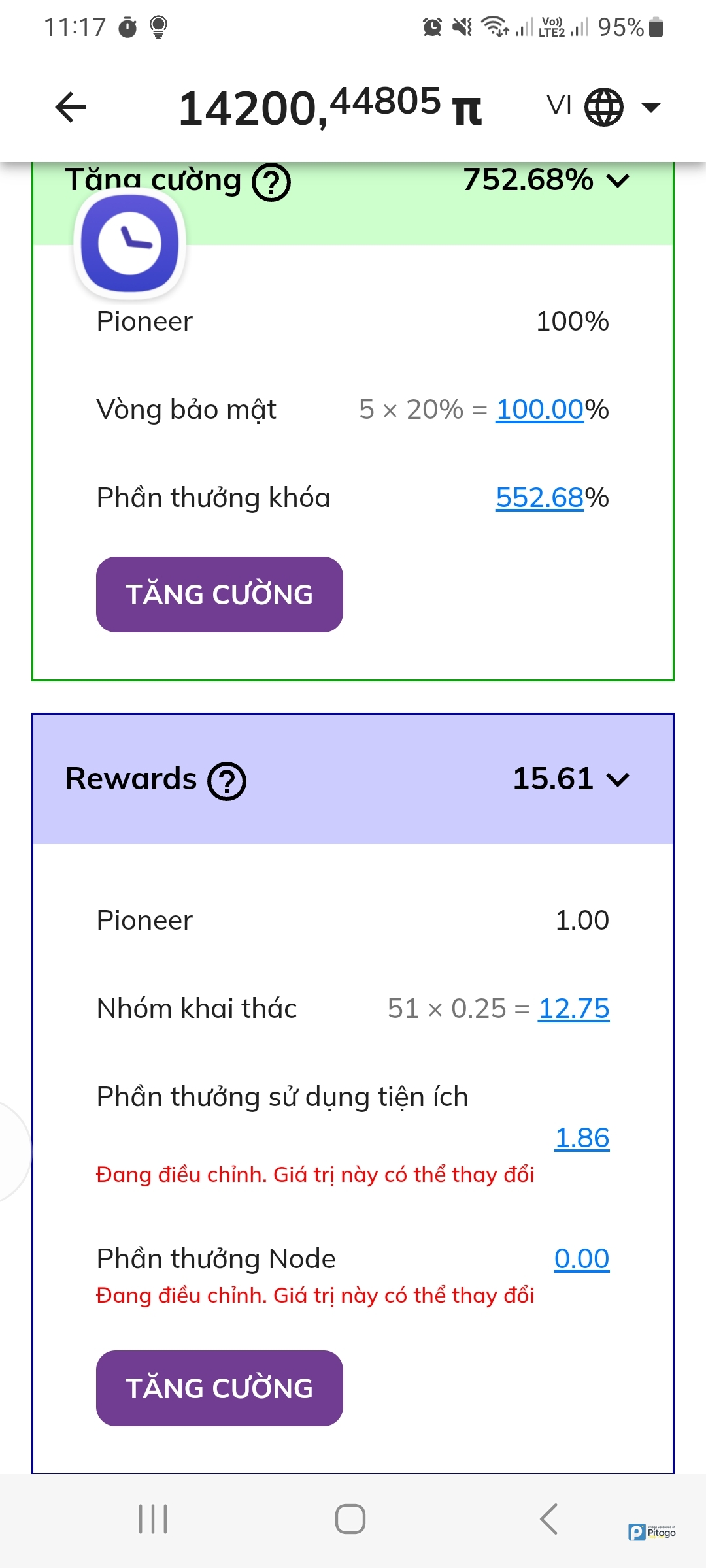Screen dimensions: 706x1568
Task: Open the recent apps view
Action: (x=153, y=1519)
